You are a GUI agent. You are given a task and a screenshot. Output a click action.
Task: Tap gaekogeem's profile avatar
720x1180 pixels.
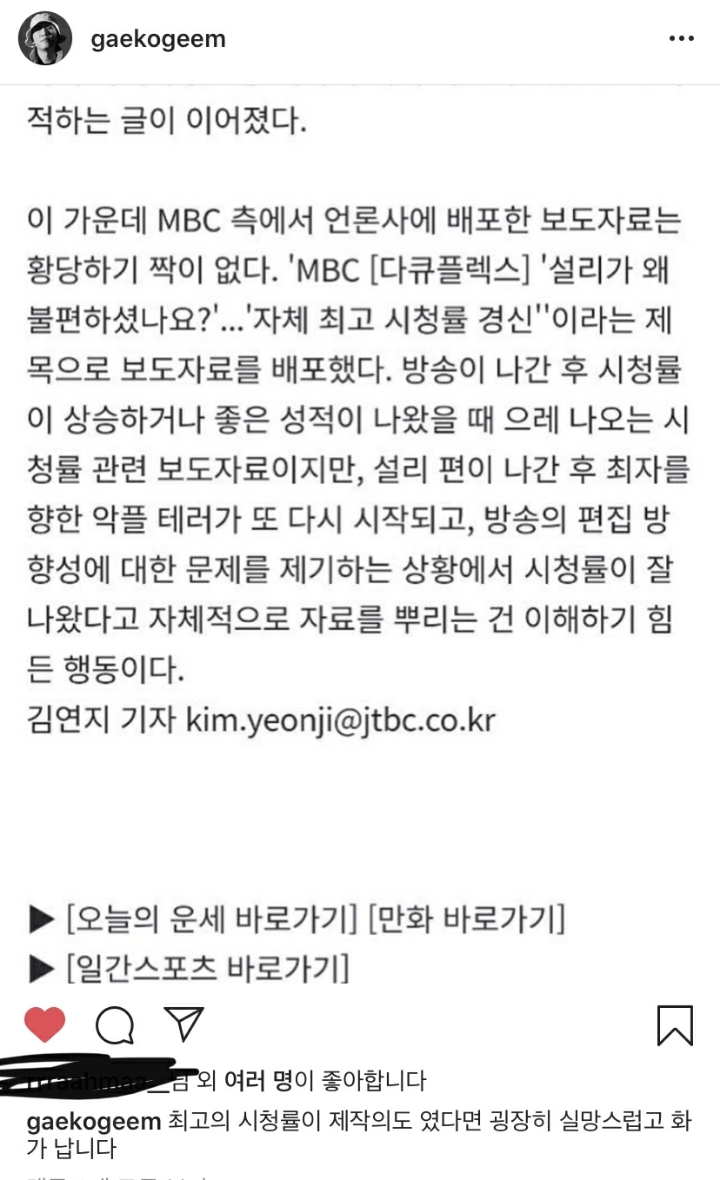pyautogui.click(x=42, y=37)
